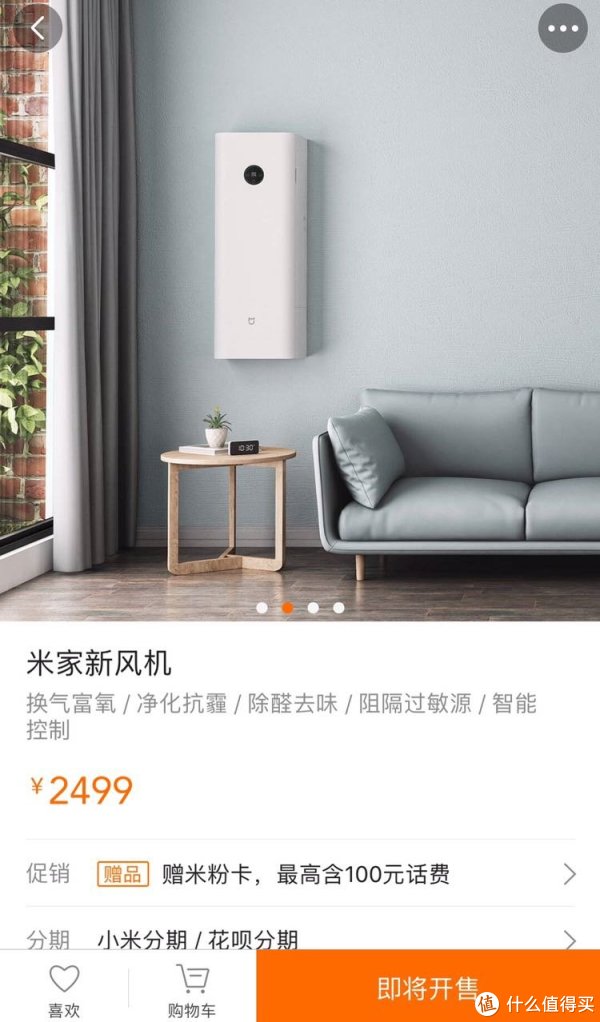The height and width of the screenshot is (1022, 600).
Task: Open the 促销 gift promotion row
Action: point(300,874)
